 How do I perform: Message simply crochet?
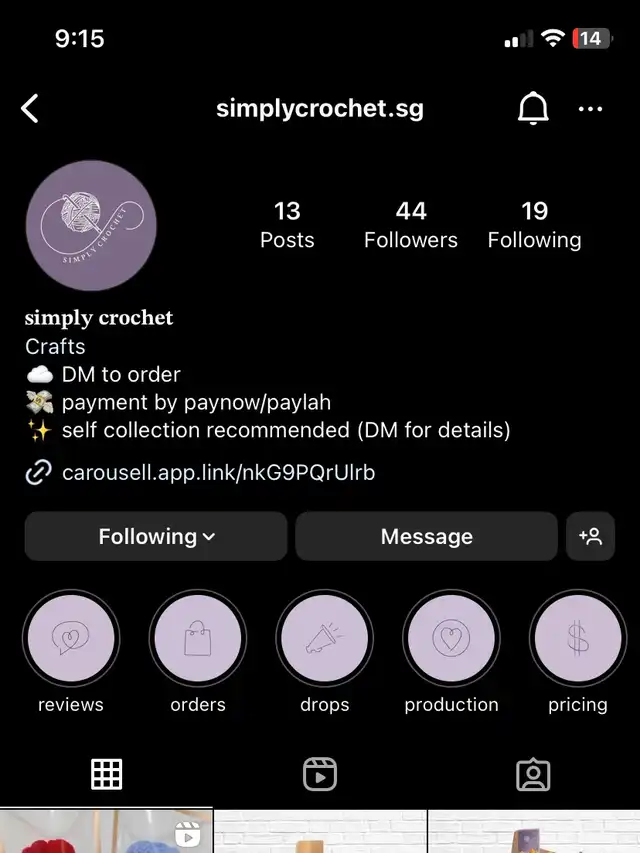tap(426, 537)
